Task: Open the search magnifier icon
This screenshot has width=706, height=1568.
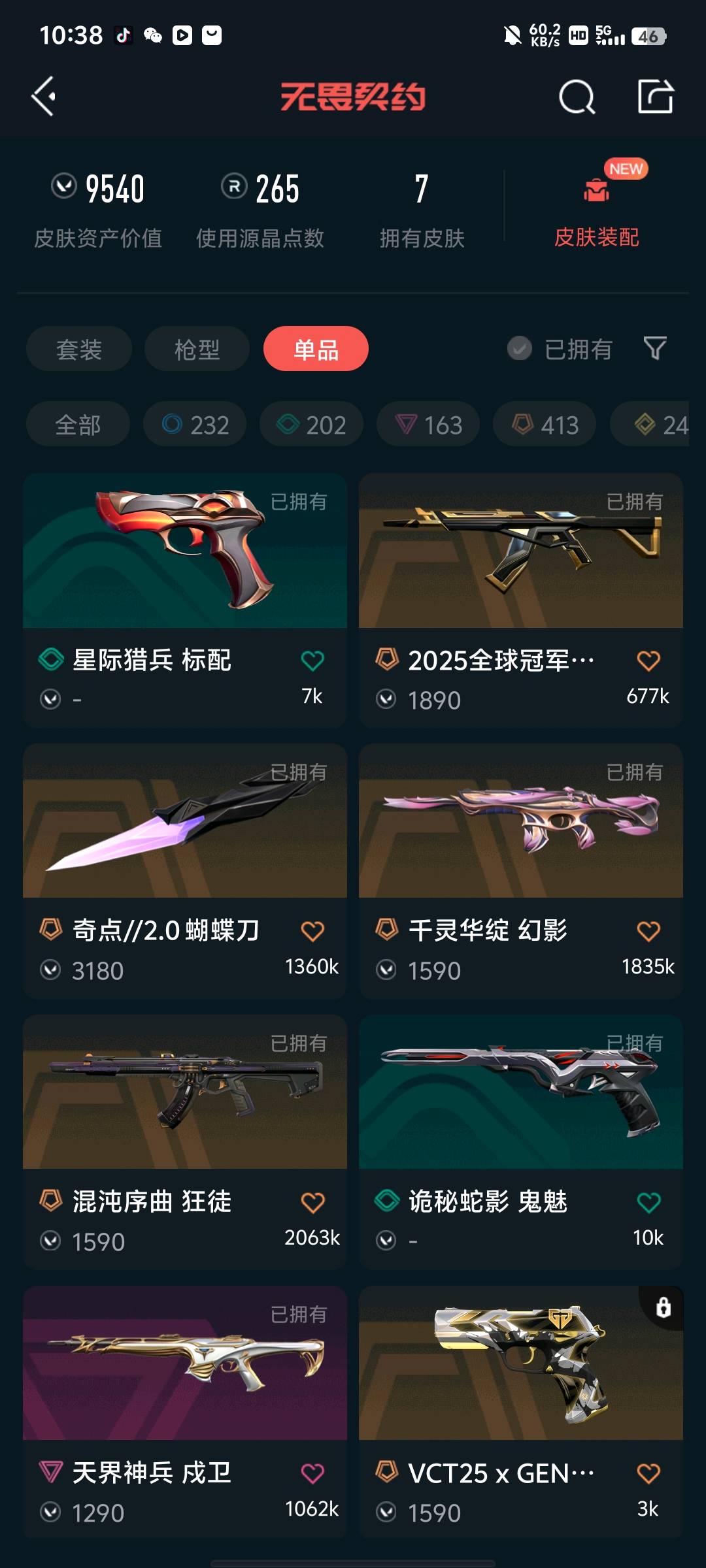Action: [577, 97]
